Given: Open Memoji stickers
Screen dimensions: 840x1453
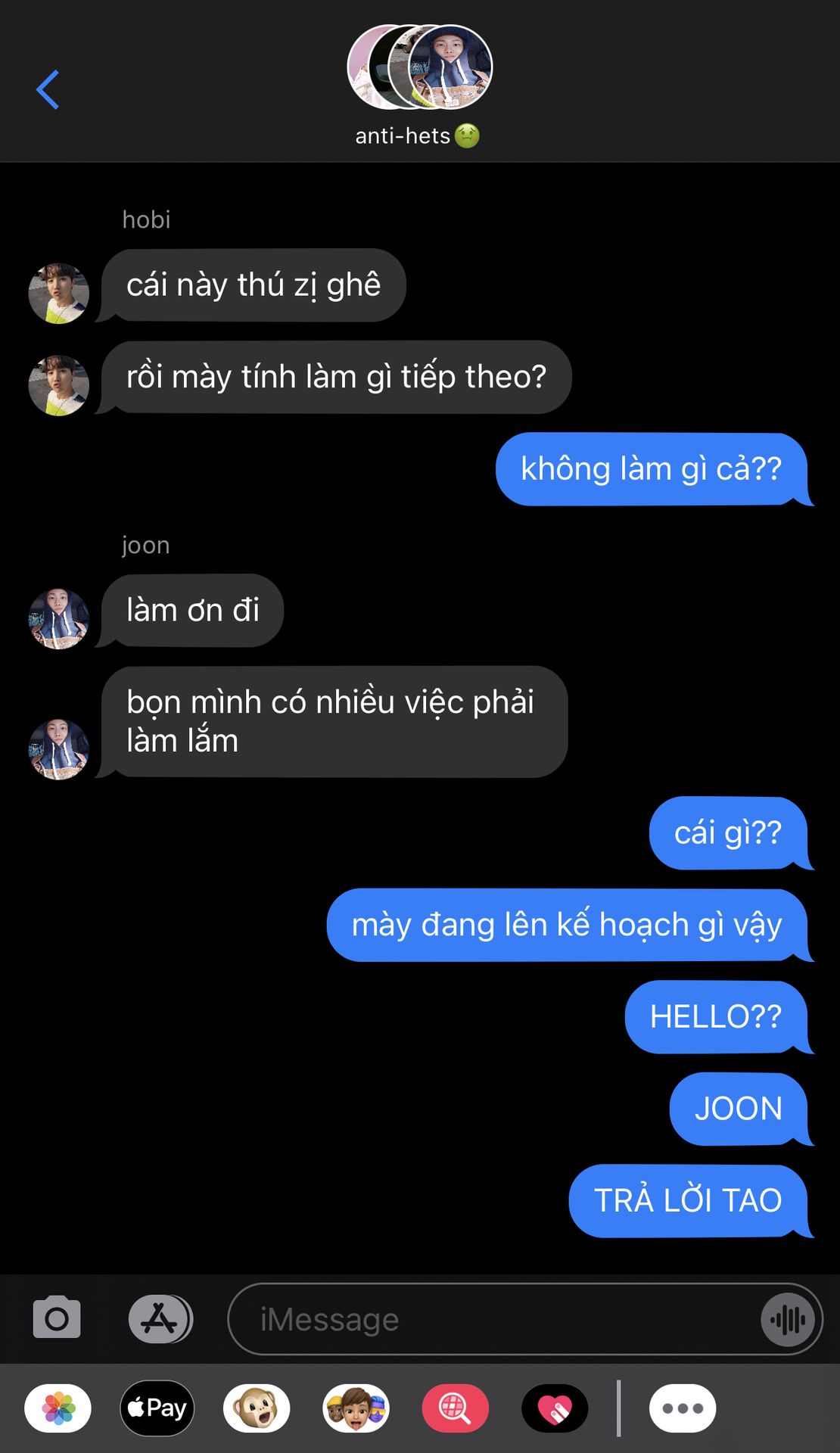Looking at the screenshot, I should click(x=356, y=1408).
